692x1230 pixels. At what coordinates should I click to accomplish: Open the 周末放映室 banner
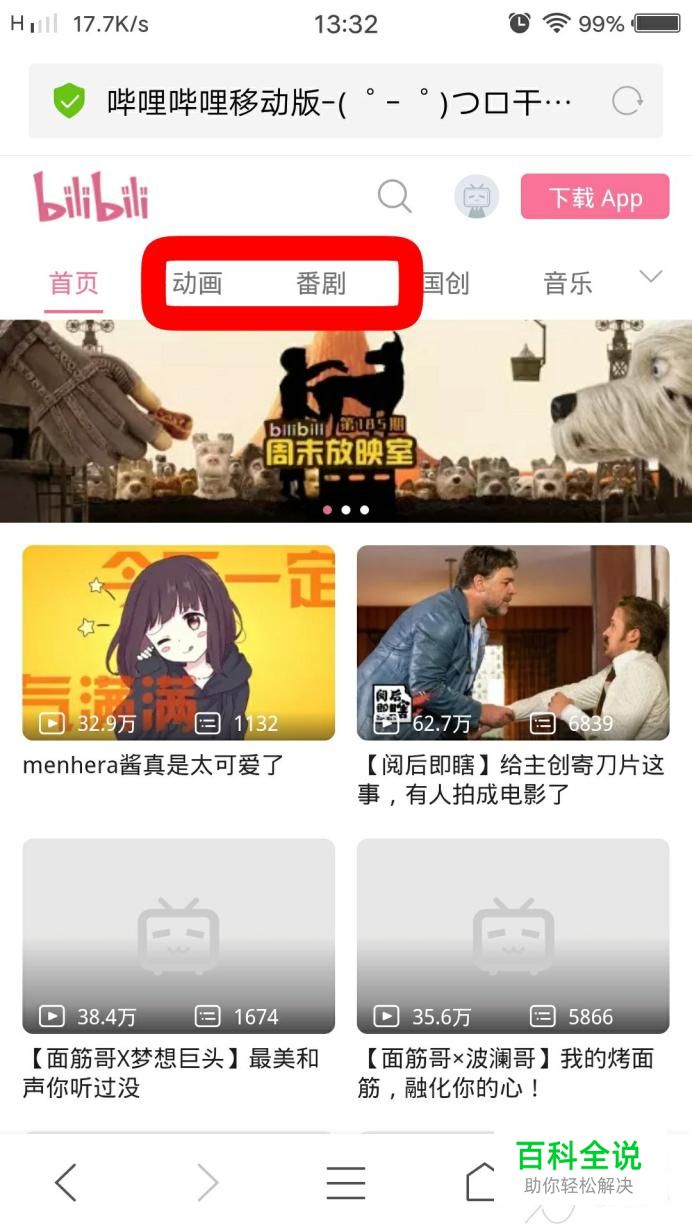point(346,420)
